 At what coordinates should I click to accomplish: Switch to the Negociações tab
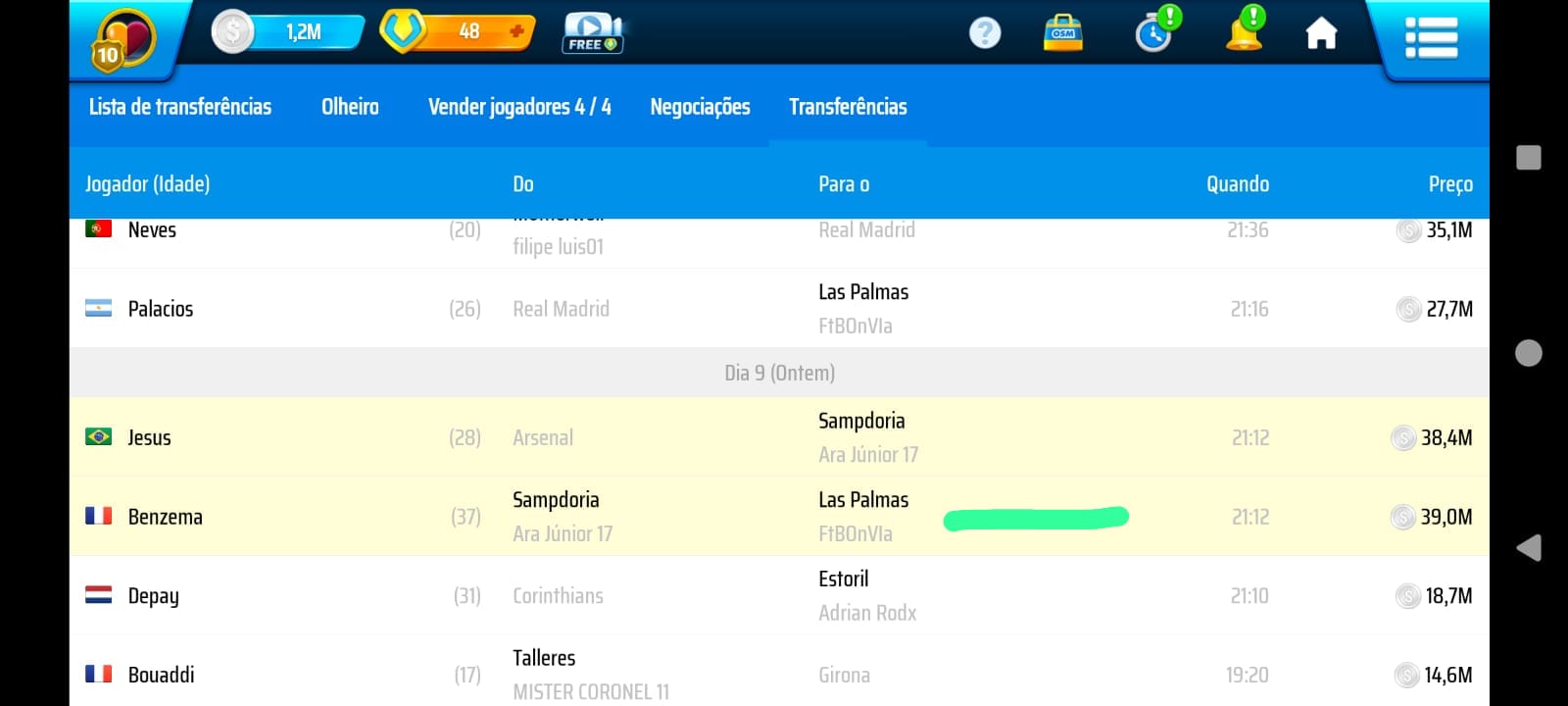pos(700,107)
